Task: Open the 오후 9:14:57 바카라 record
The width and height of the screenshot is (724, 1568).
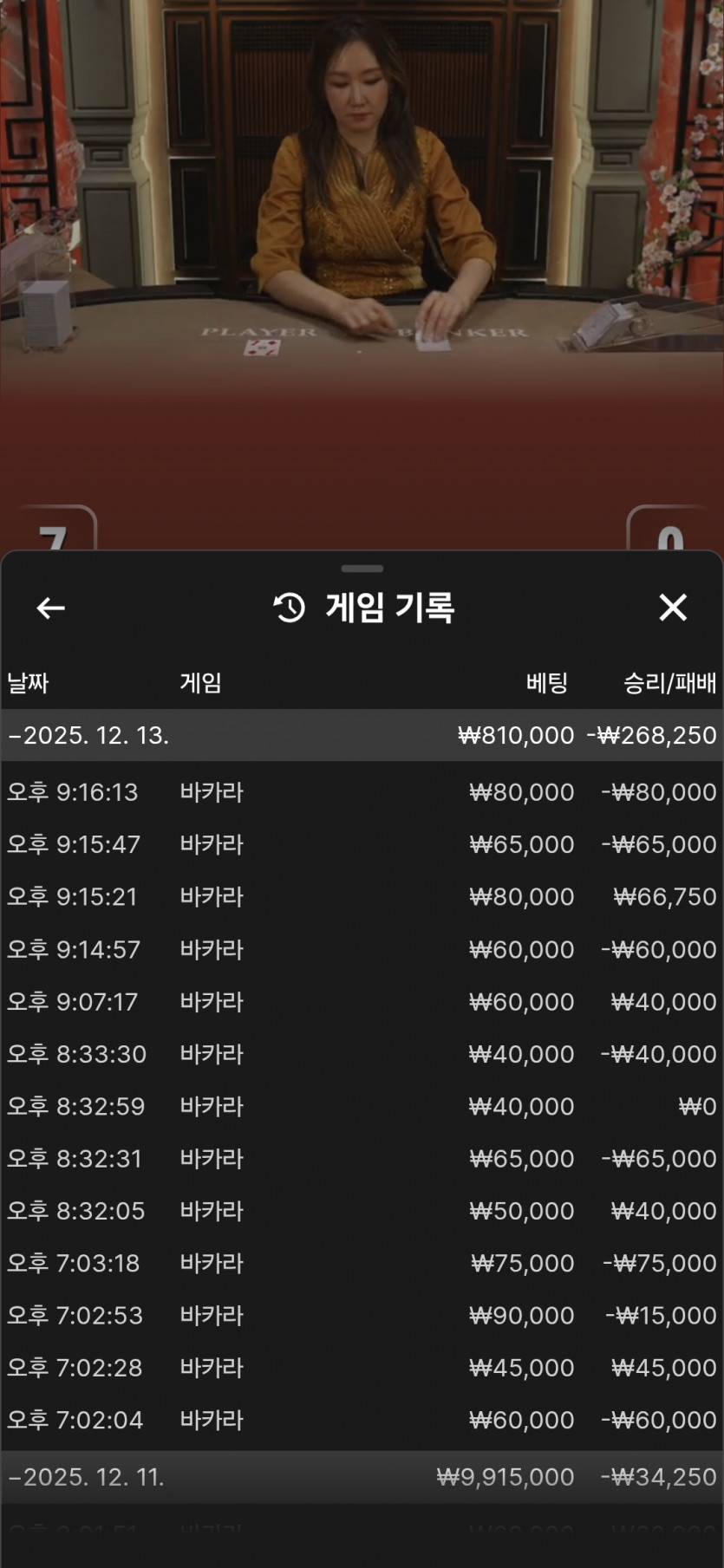Action: 362,949
